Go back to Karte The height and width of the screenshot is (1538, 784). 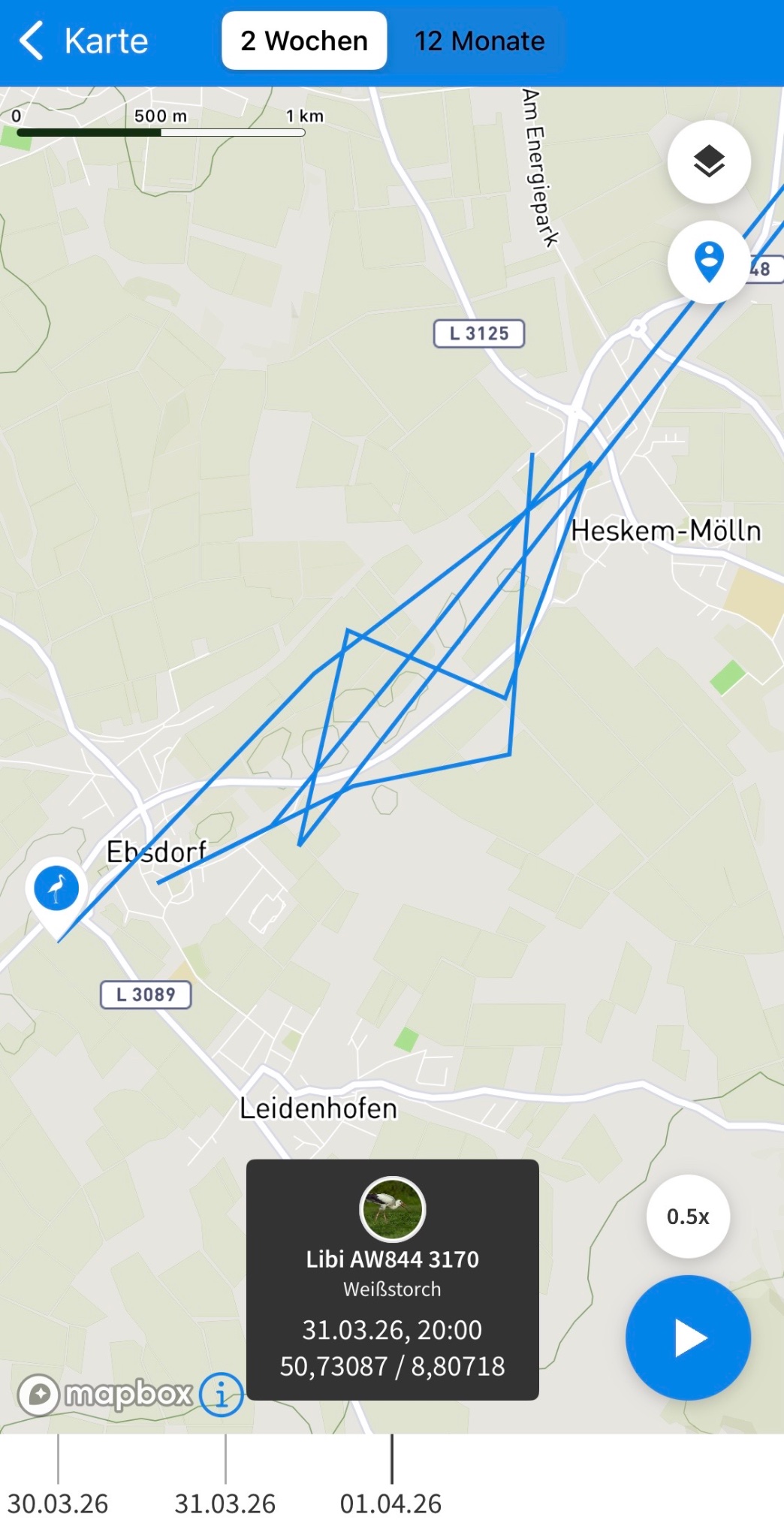(83, 41)
